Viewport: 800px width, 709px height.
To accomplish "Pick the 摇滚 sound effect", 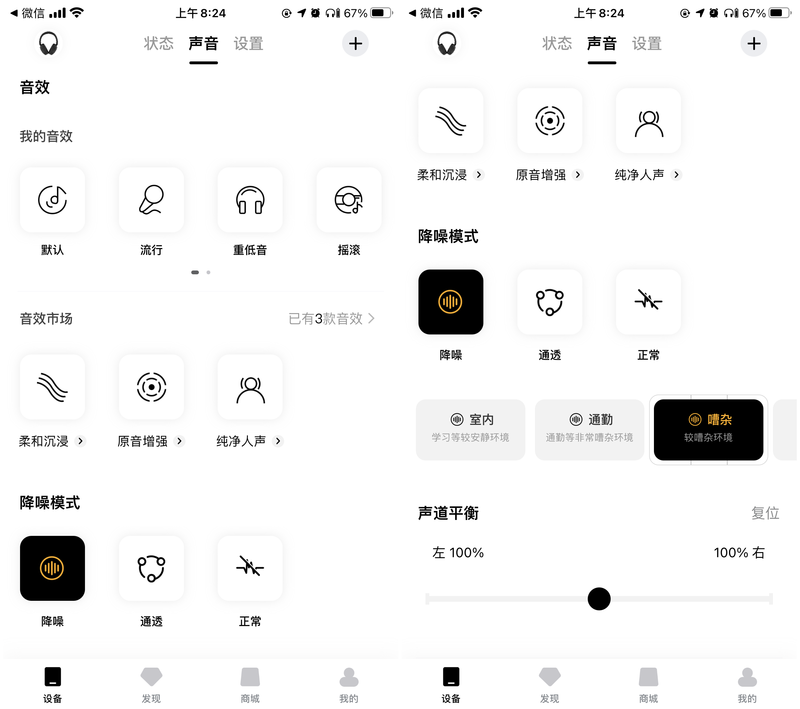I will tap(348, 200).
